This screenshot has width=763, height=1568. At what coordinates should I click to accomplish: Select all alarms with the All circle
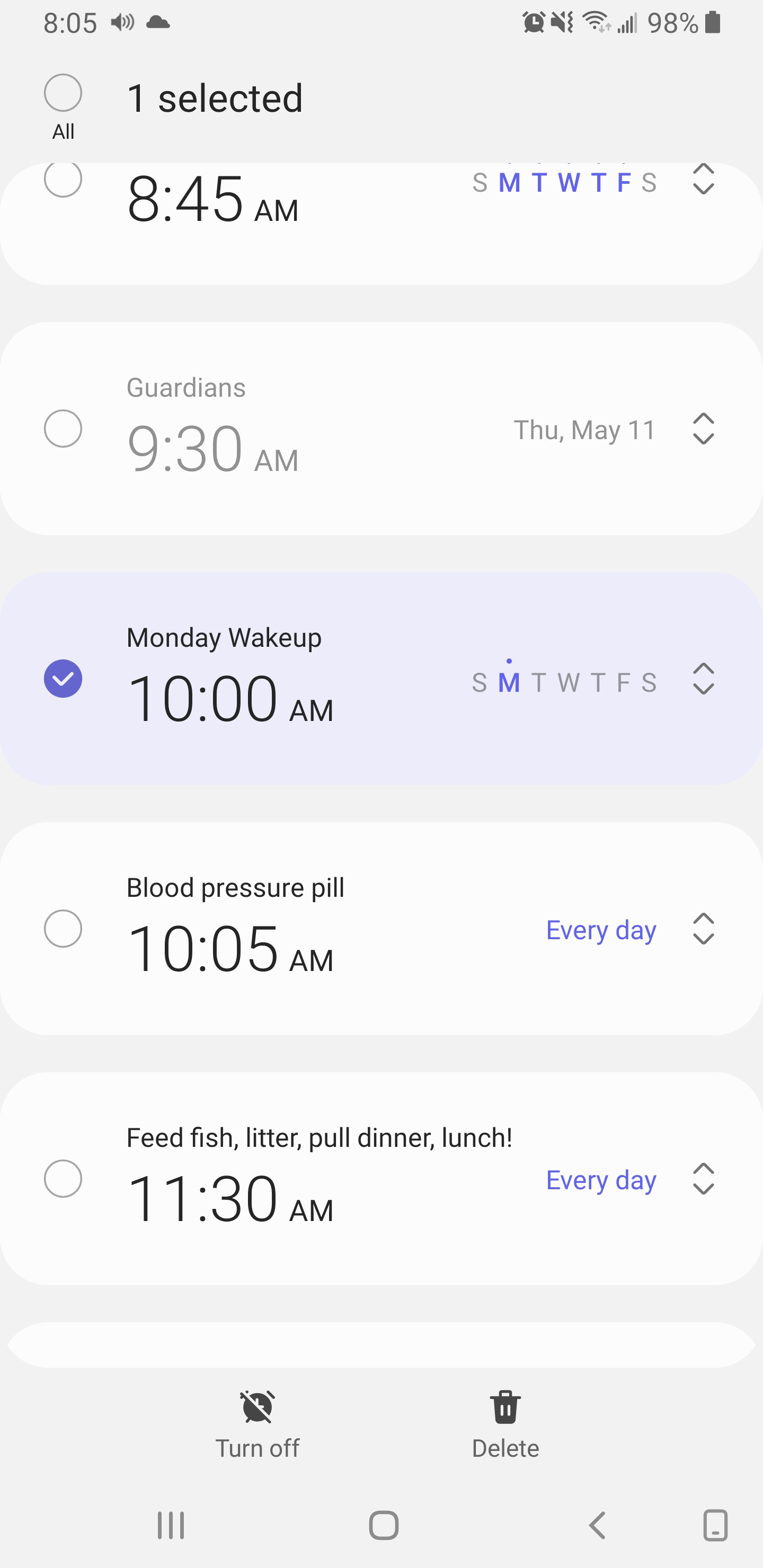(63, 93)
